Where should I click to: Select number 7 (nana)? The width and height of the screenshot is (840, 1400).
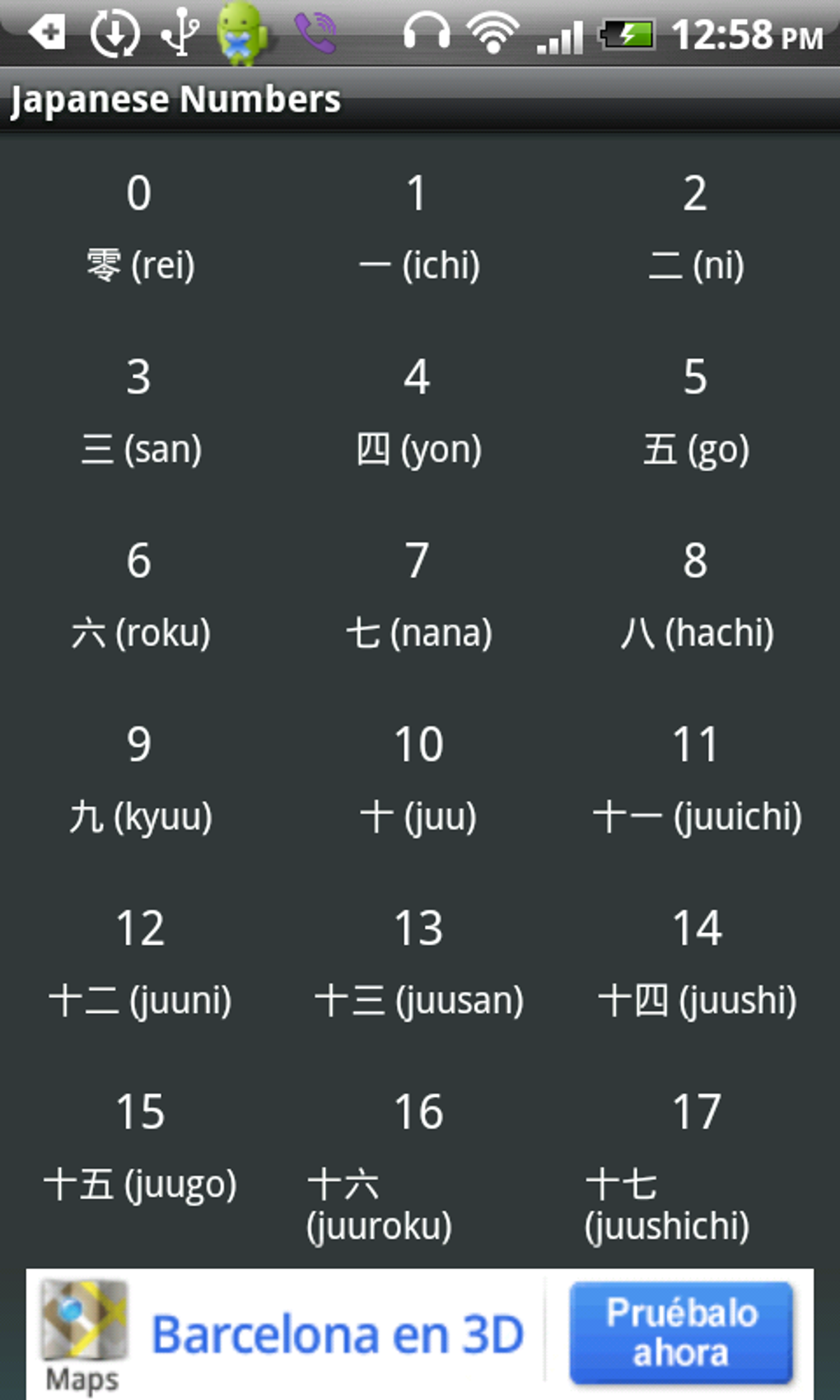(x=418, y=595)
